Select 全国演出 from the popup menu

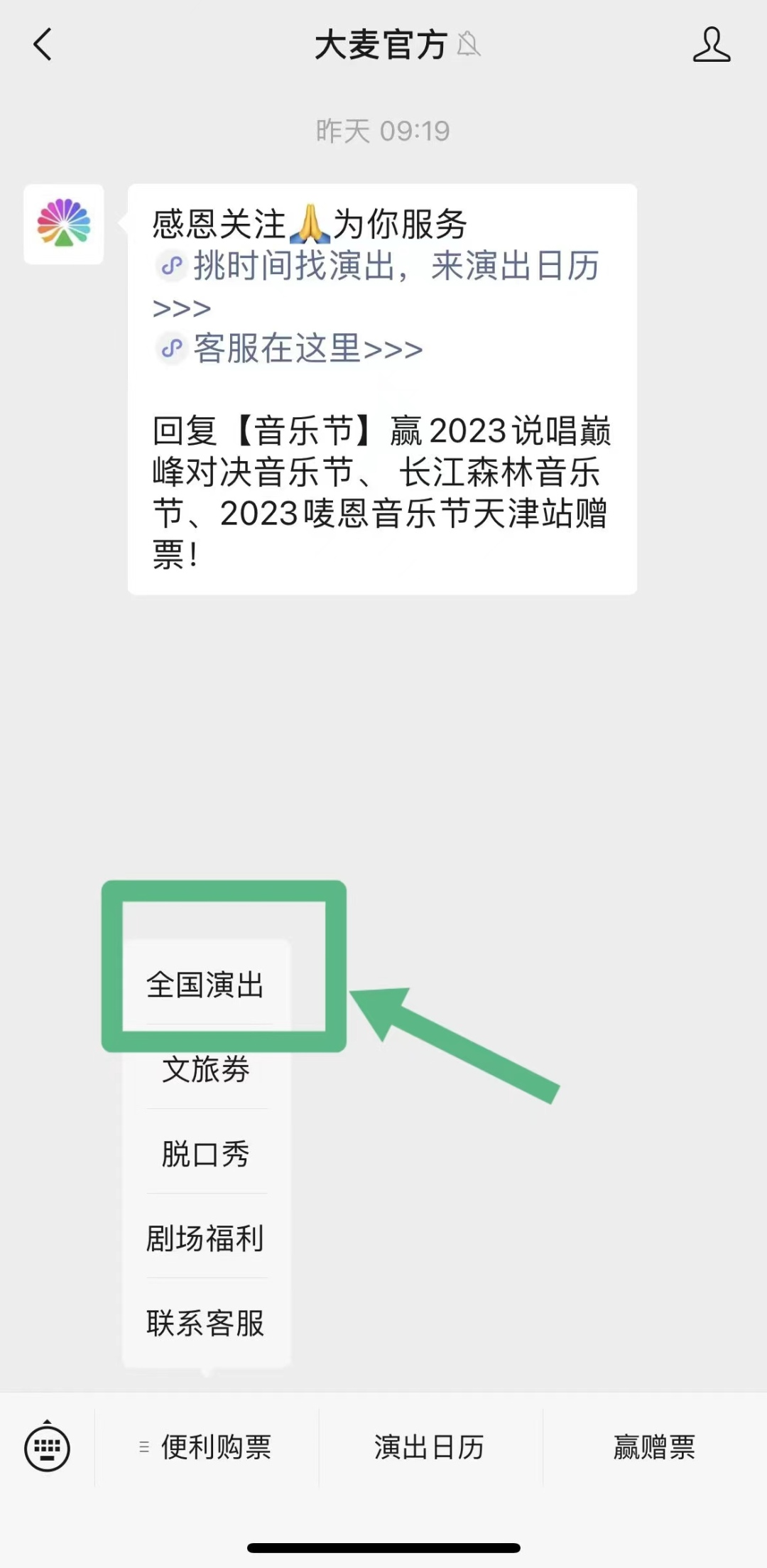205,985
